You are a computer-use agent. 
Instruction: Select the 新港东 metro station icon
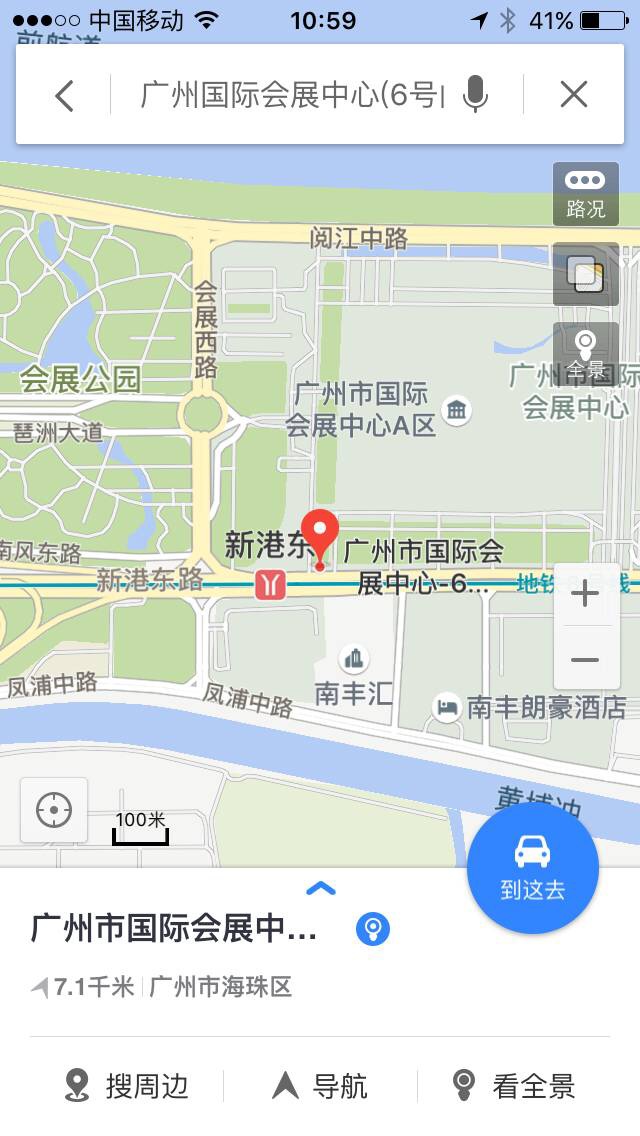270,584
